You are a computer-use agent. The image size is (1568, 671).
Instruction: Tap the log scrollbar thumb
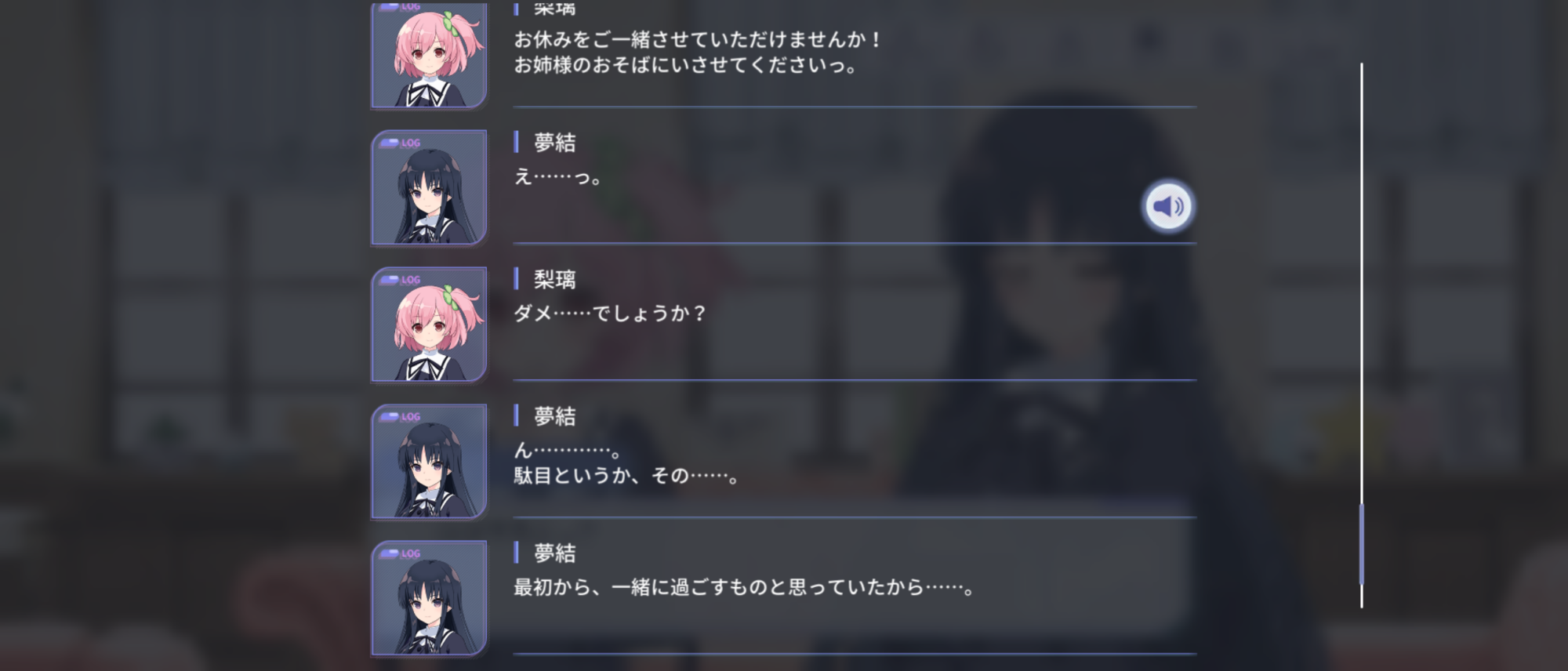pyautogui.click(x=1361, y=544)
